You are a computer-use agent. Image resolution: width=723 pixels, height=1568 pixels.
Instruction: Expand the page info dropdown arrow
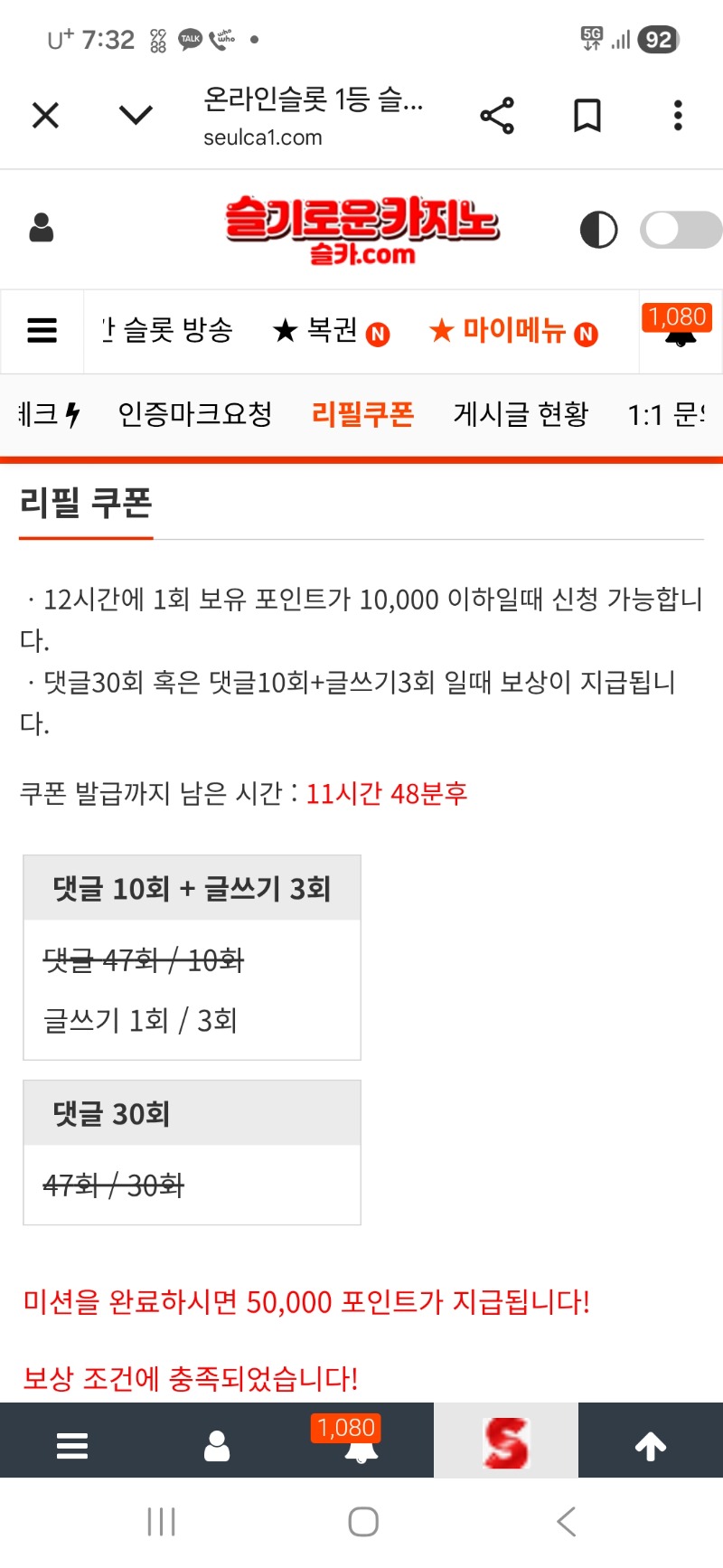tap(136, 116)
